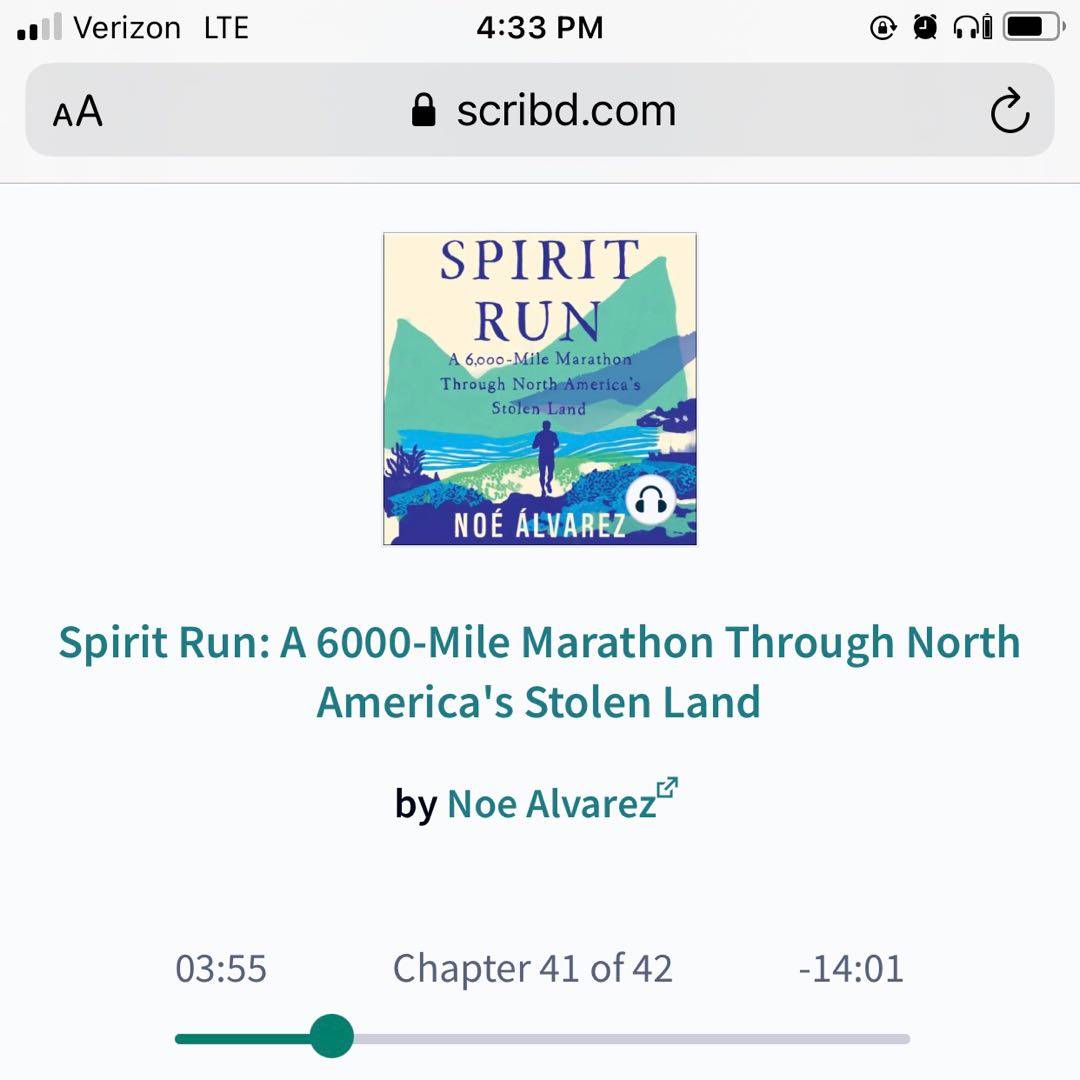
Task: Open the Spirit Run title link
Action: coord(539,671)
